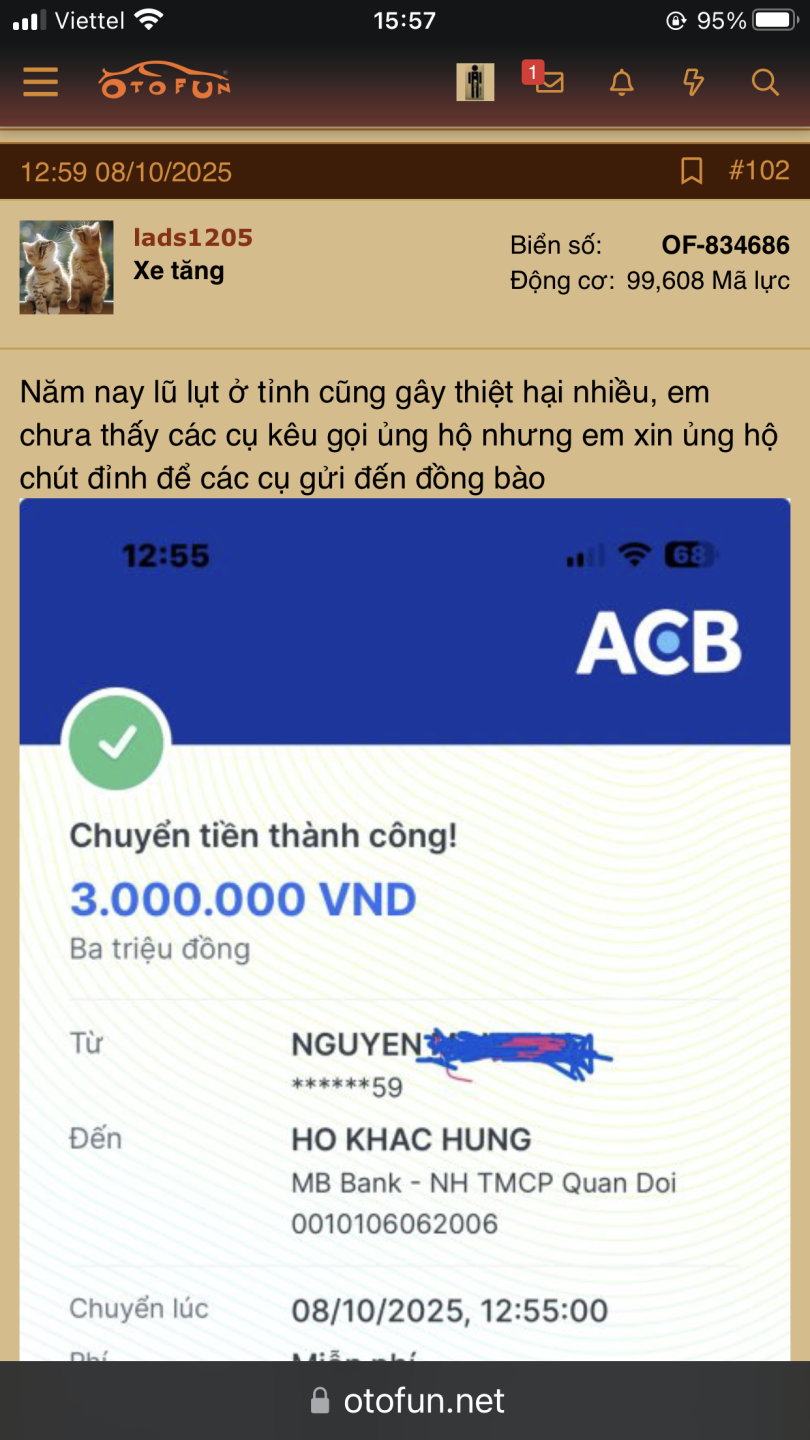The height and width of the screenshot is (1440, 810).
Task: Open the hamburger menu
Action: [x=40, y=82]
